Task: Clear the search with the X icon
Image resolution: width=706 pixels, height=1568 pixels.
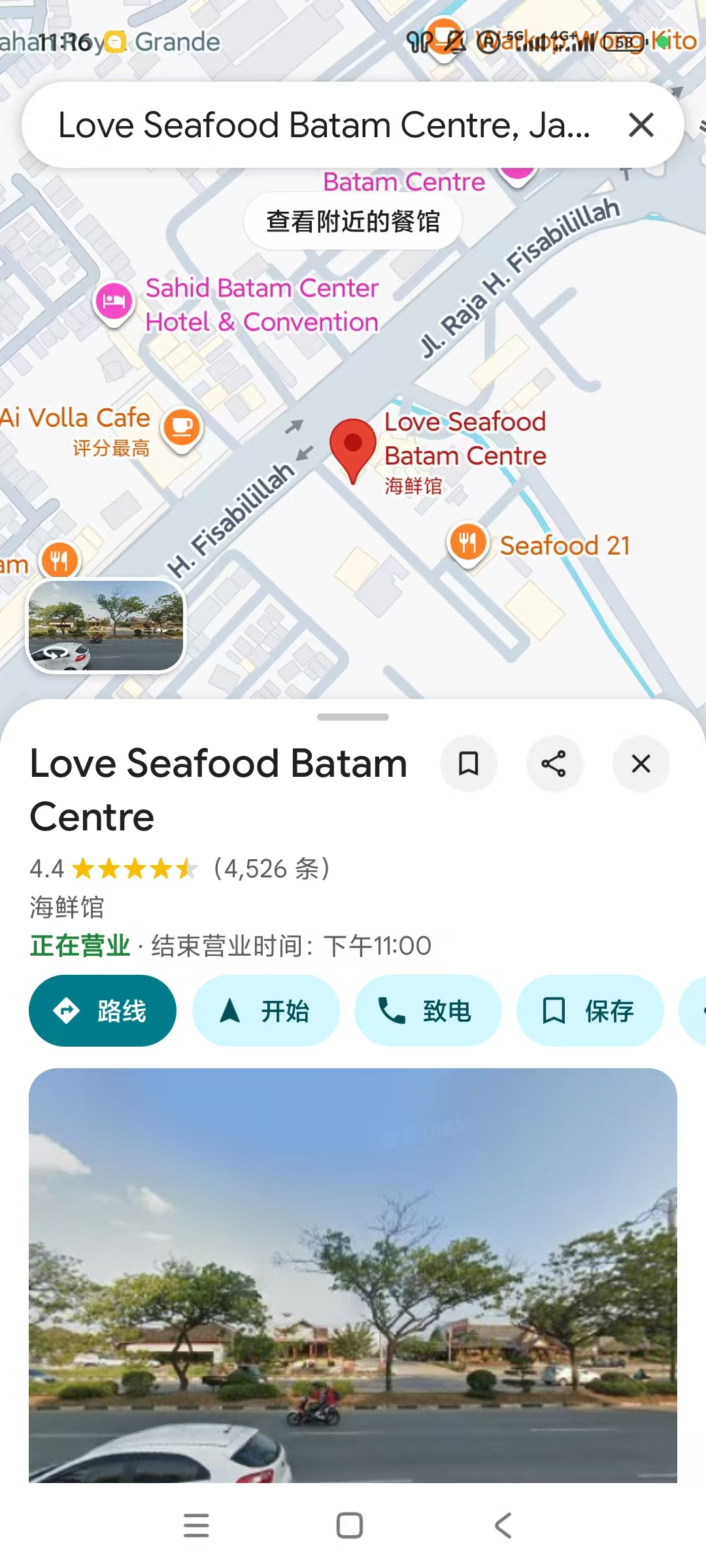Action: pyautogui.click(x=642, y=125)
